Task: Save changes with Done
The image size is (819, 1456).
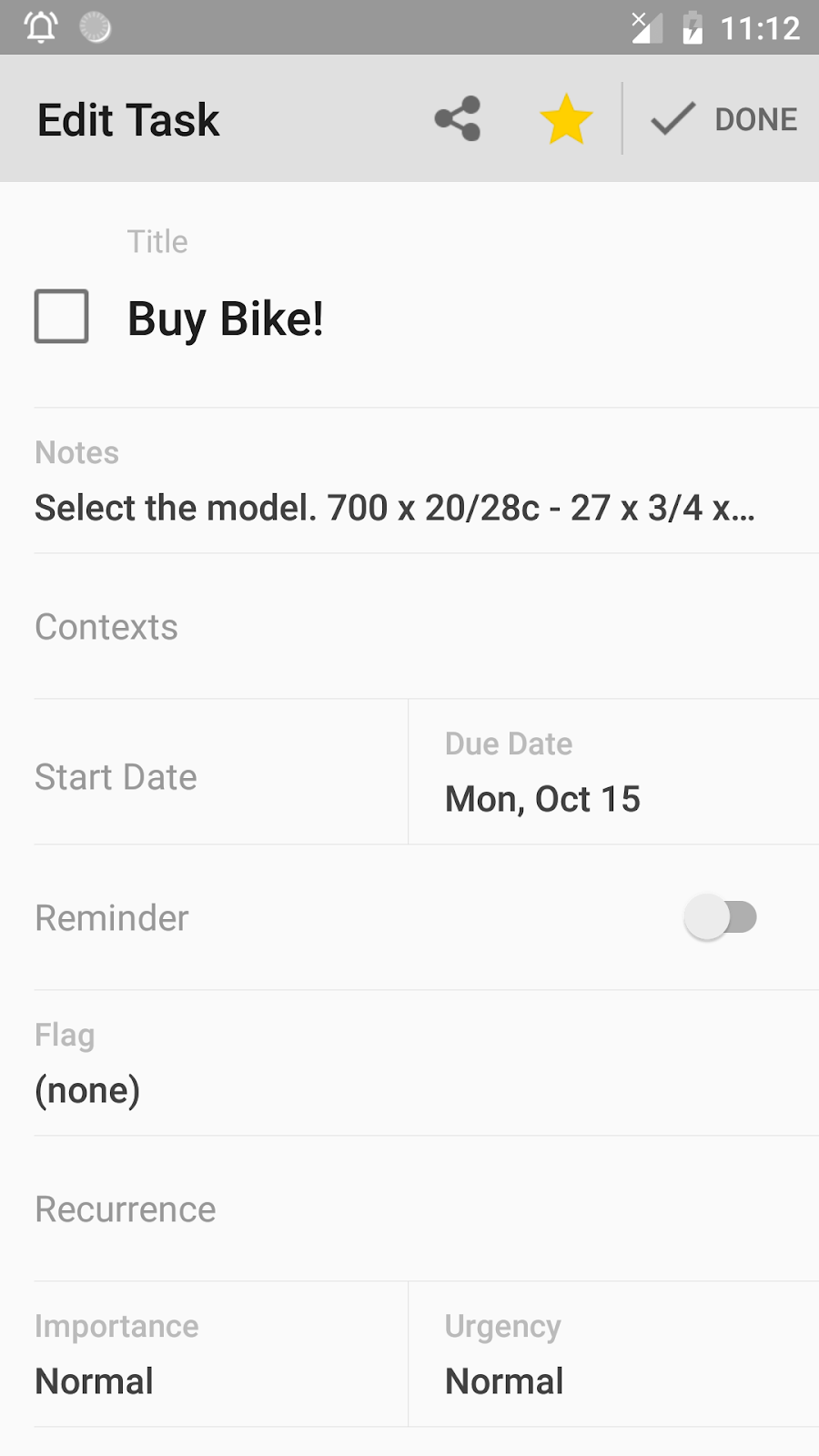Action: coord(724,119)
